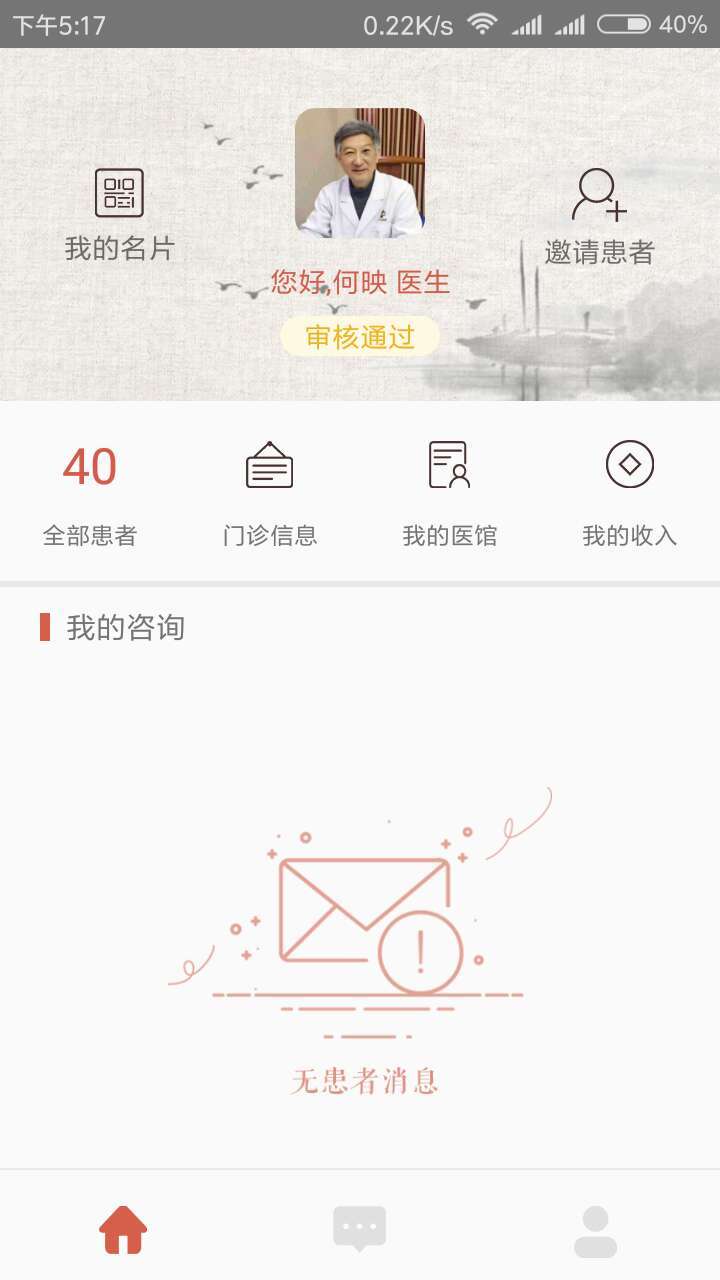Tap the 审核通过 verification badge

pyautogui.click(x=359, y=337)
